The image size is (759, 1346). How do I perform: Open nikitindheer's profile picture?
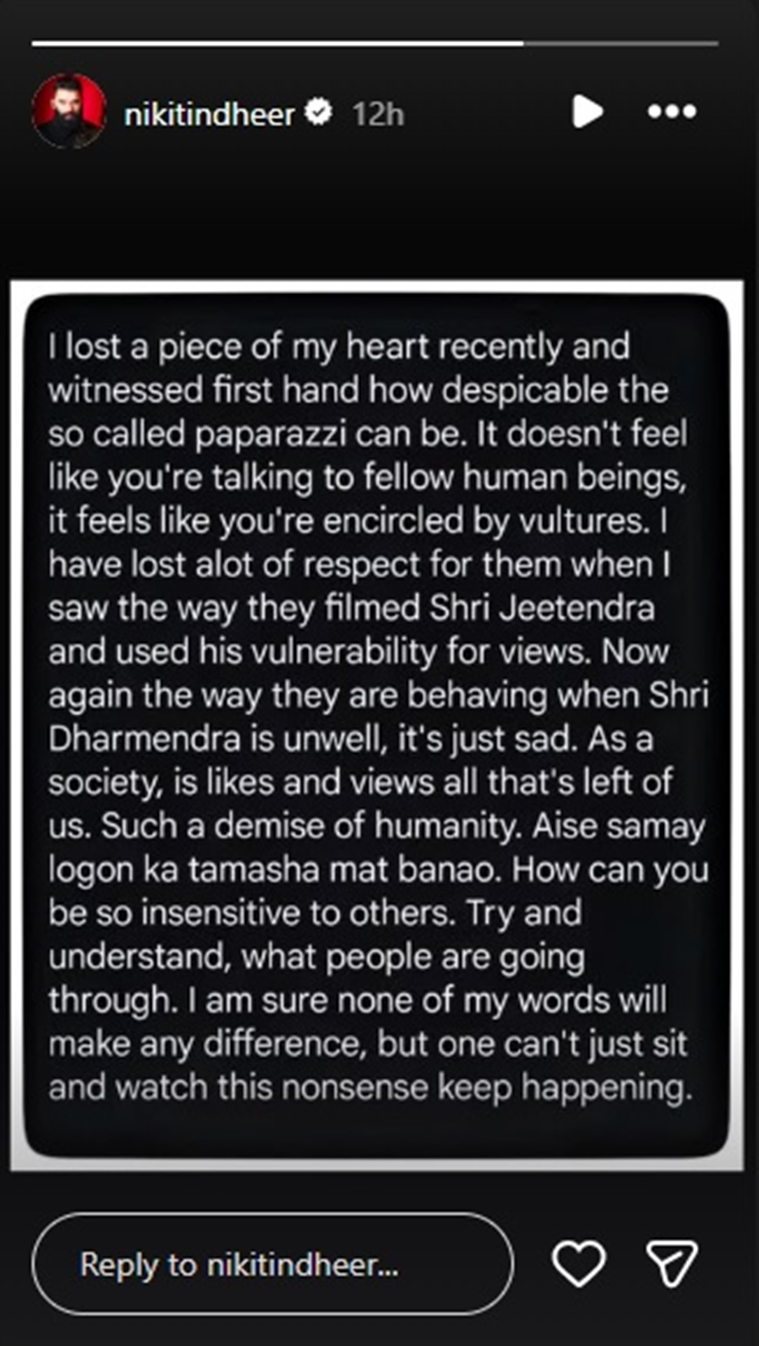click(x=69, y=112)
